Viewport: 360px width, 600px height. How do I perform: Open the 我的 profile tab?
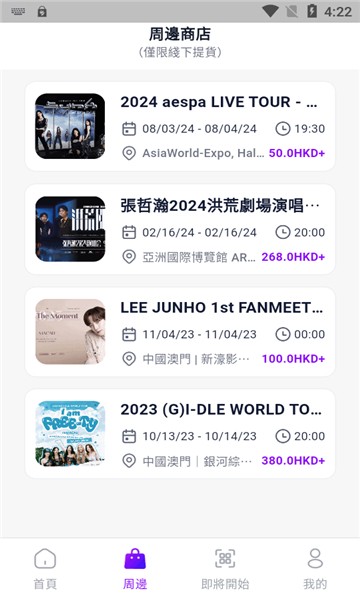coord(315,569)
